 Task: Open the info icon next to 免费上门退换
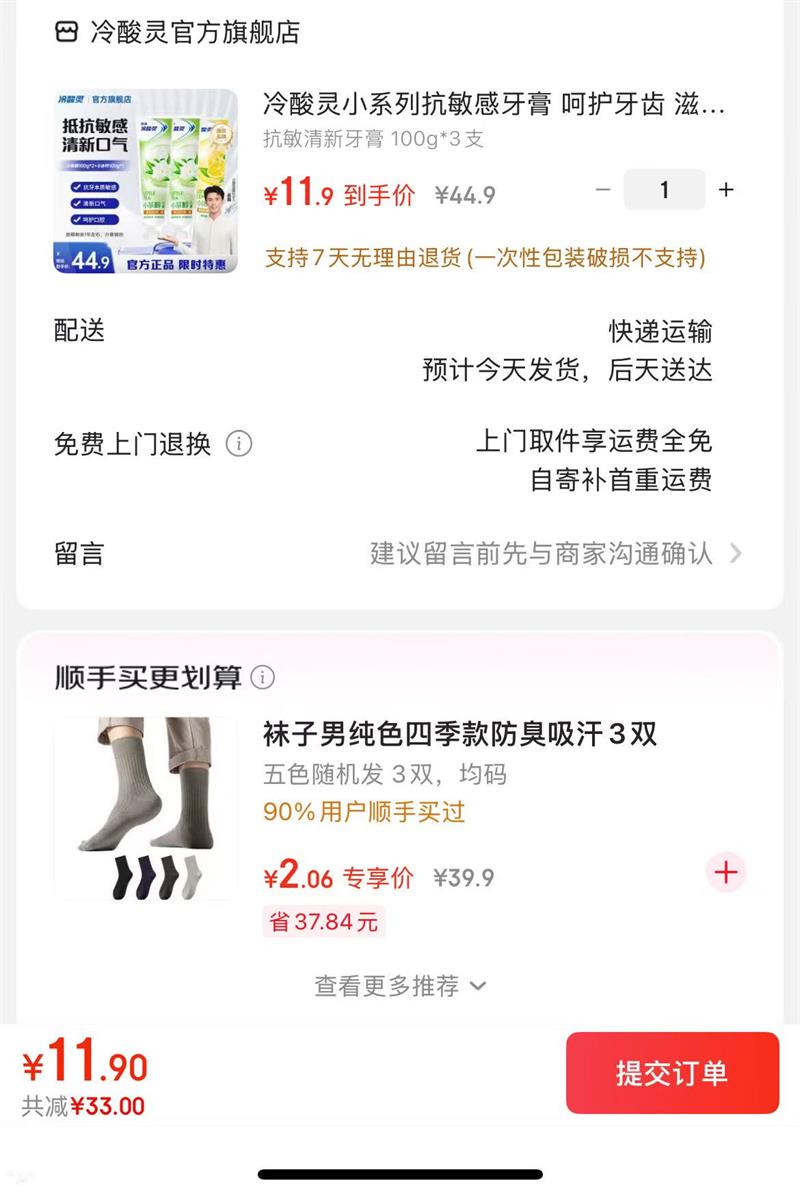(x=238, y=442)
